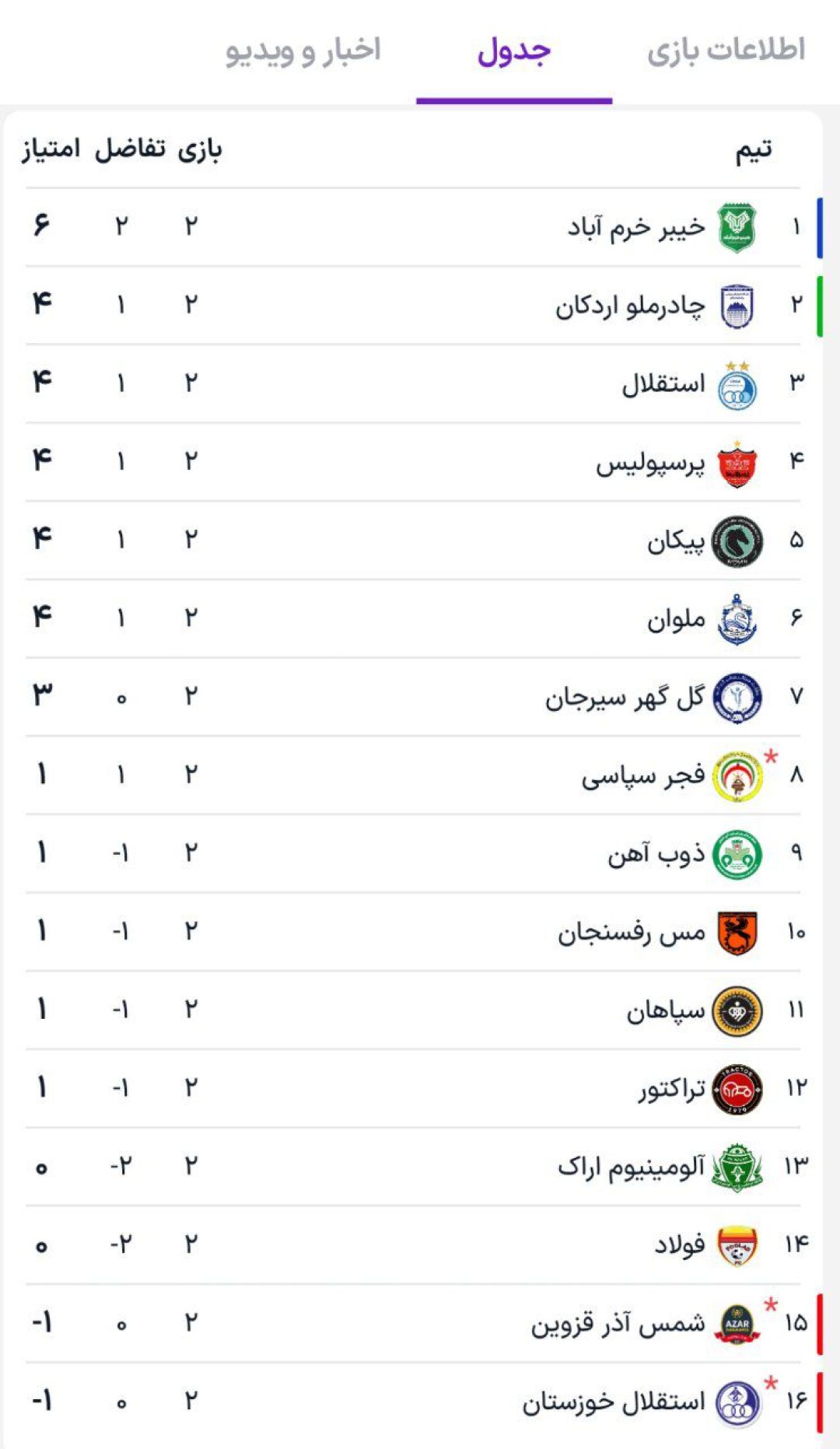This screenshot has width=840, height=1449.
Task: Open team خیبر خرم آباد row
Action: pyautogui.click(x=413, y=227)
